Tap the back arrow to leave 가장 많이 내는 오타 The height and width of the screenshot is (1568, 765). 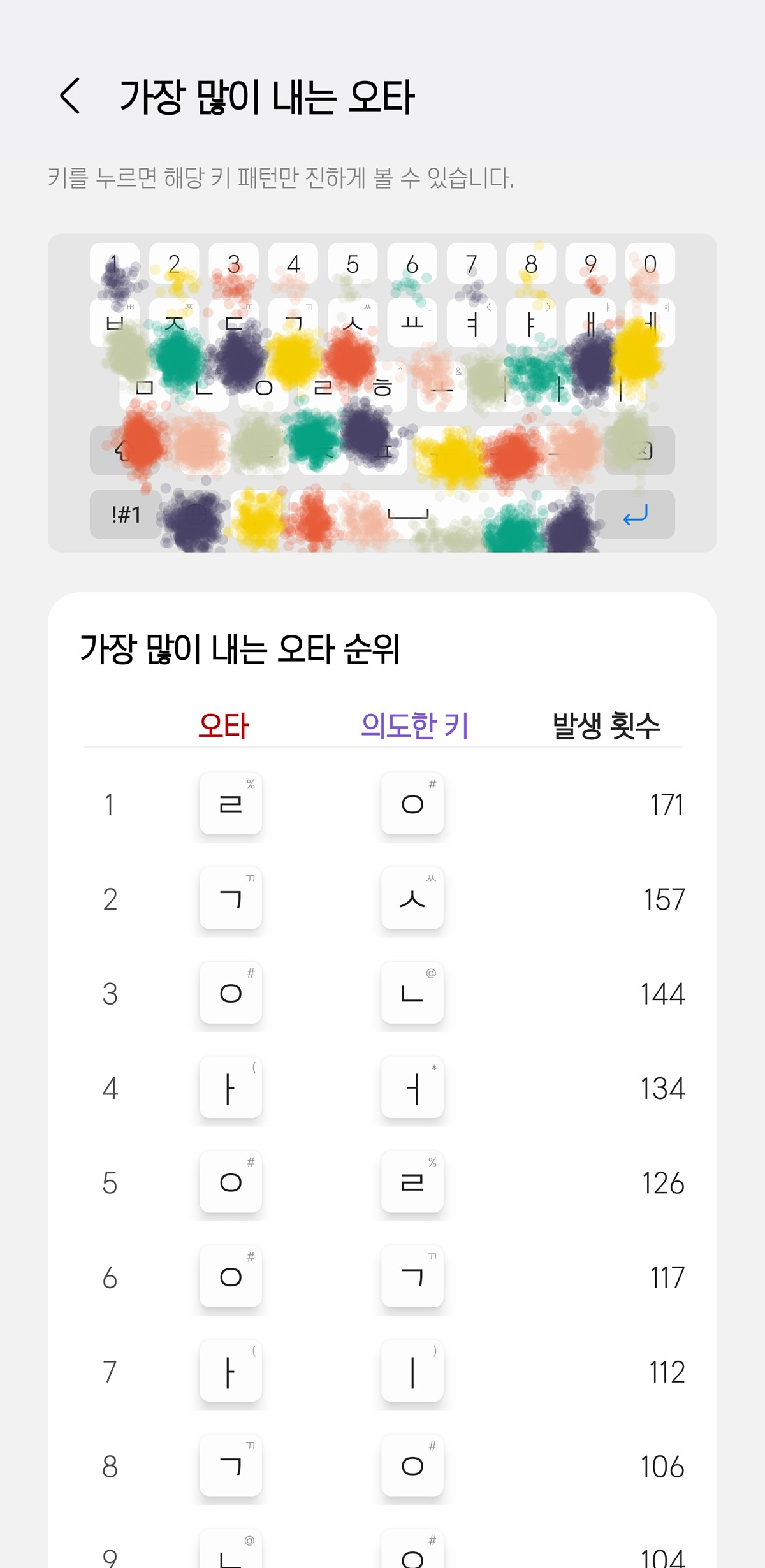[70, 97]
